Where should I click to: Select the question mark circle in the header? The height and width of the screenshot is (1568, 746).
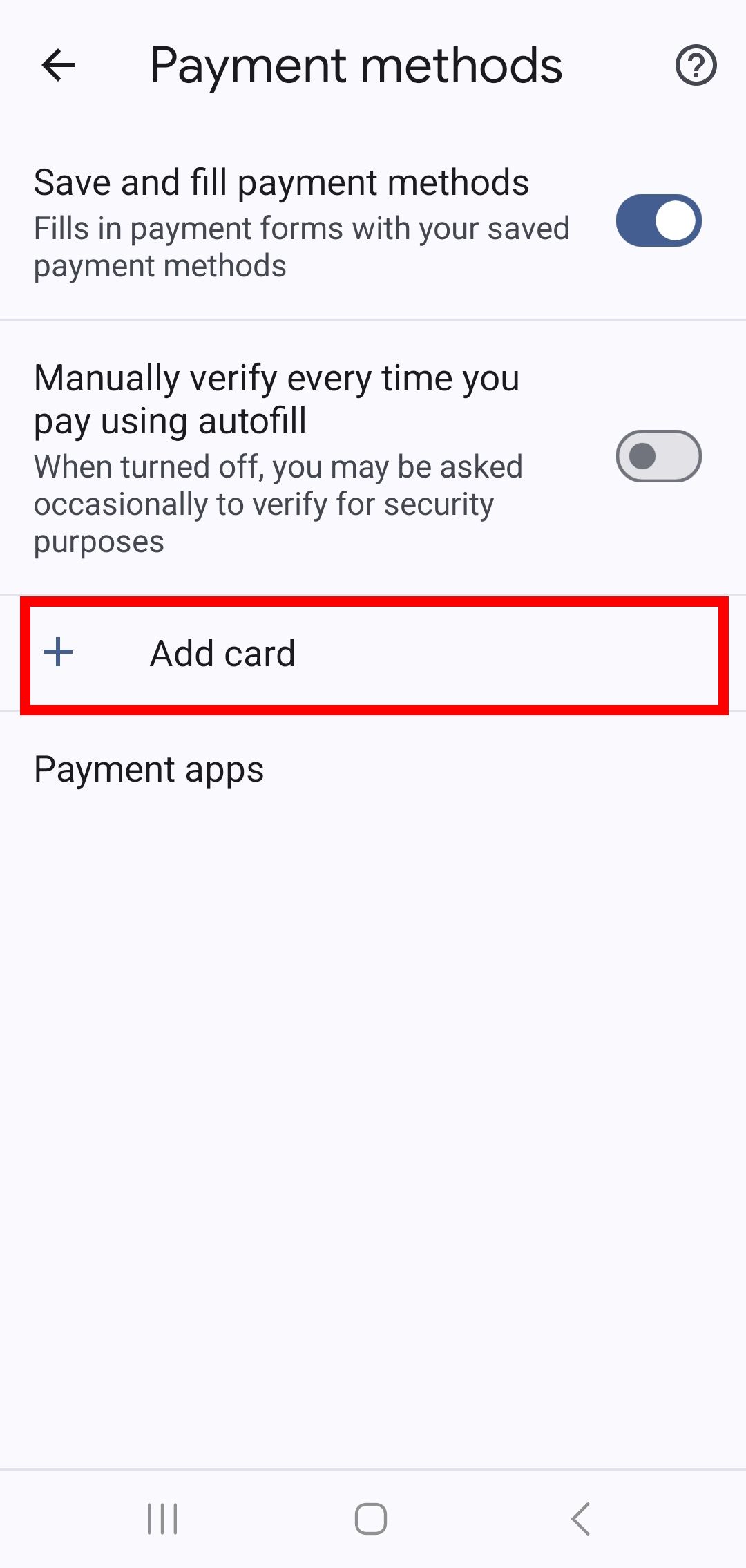[696, 66]
